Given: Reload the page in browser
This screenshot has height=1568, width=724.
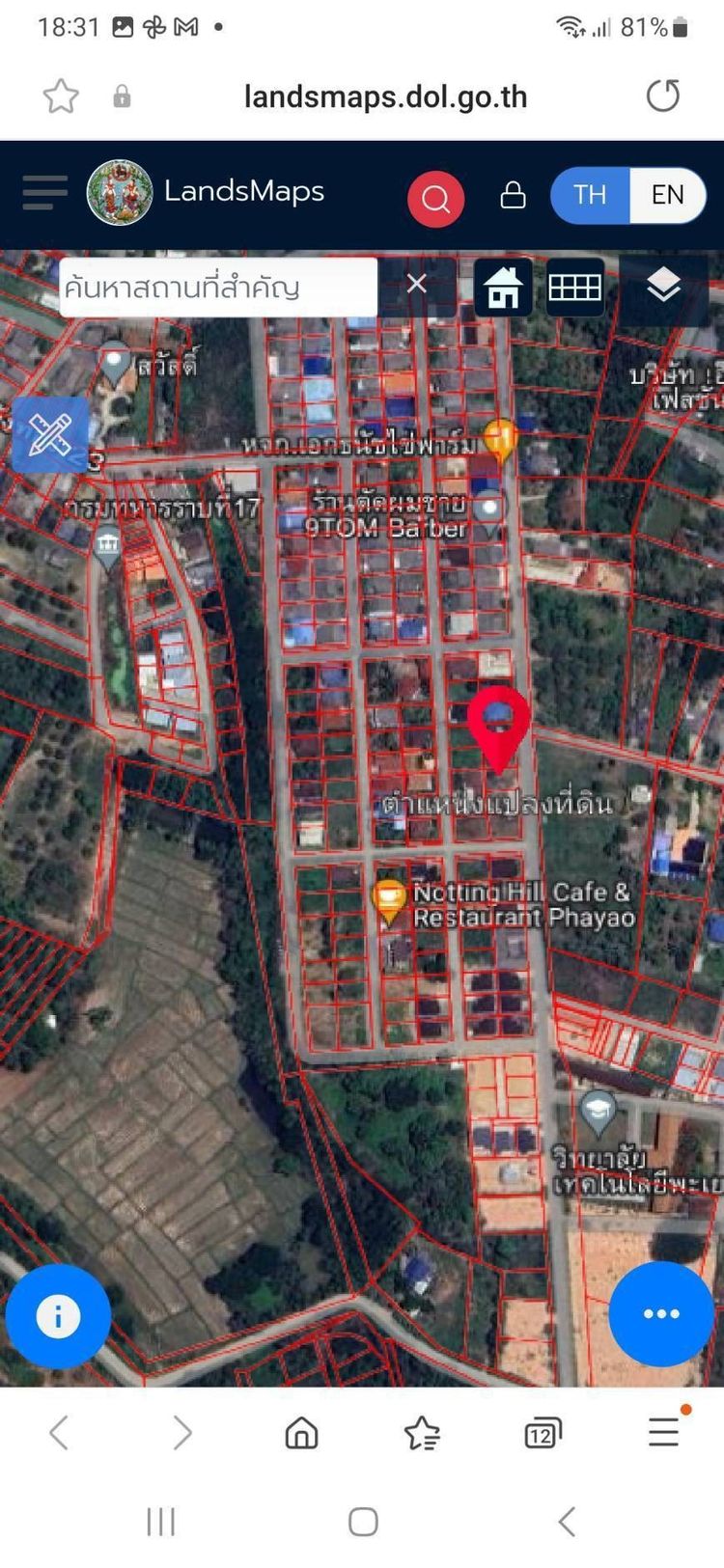Looking at the screenshot, I should pyautogui.click(x=662, y=96).
